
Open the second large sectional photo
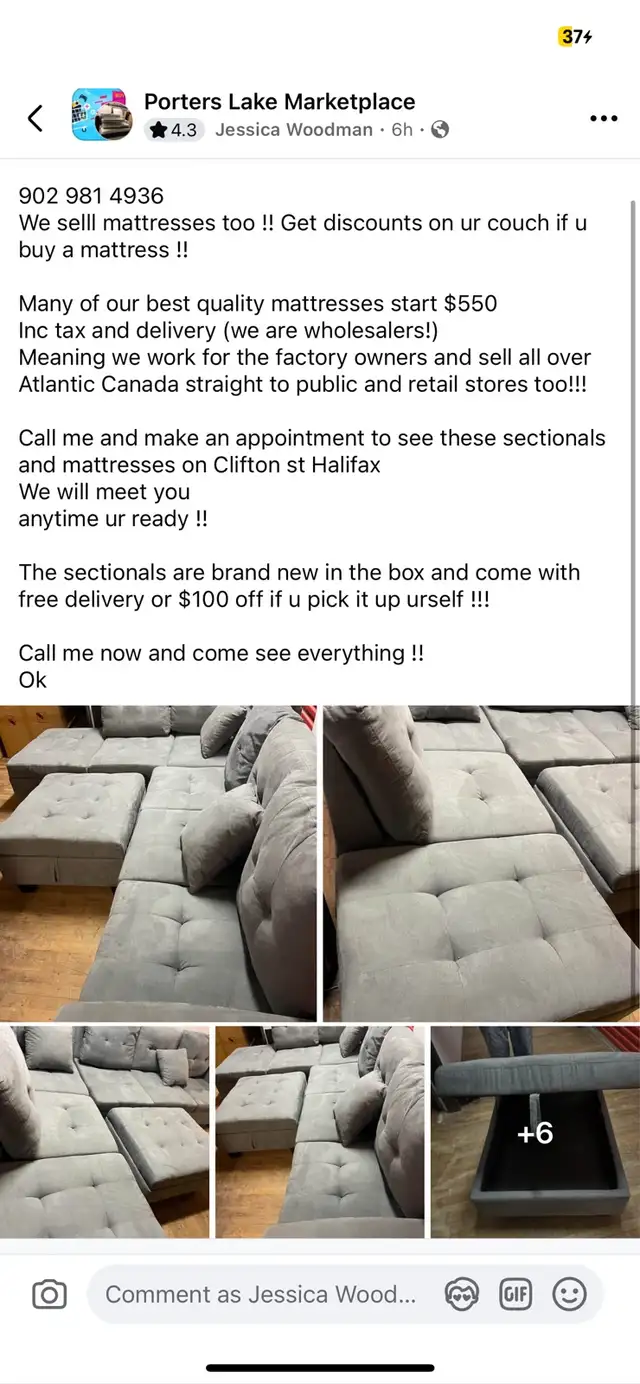click(482, 863)
